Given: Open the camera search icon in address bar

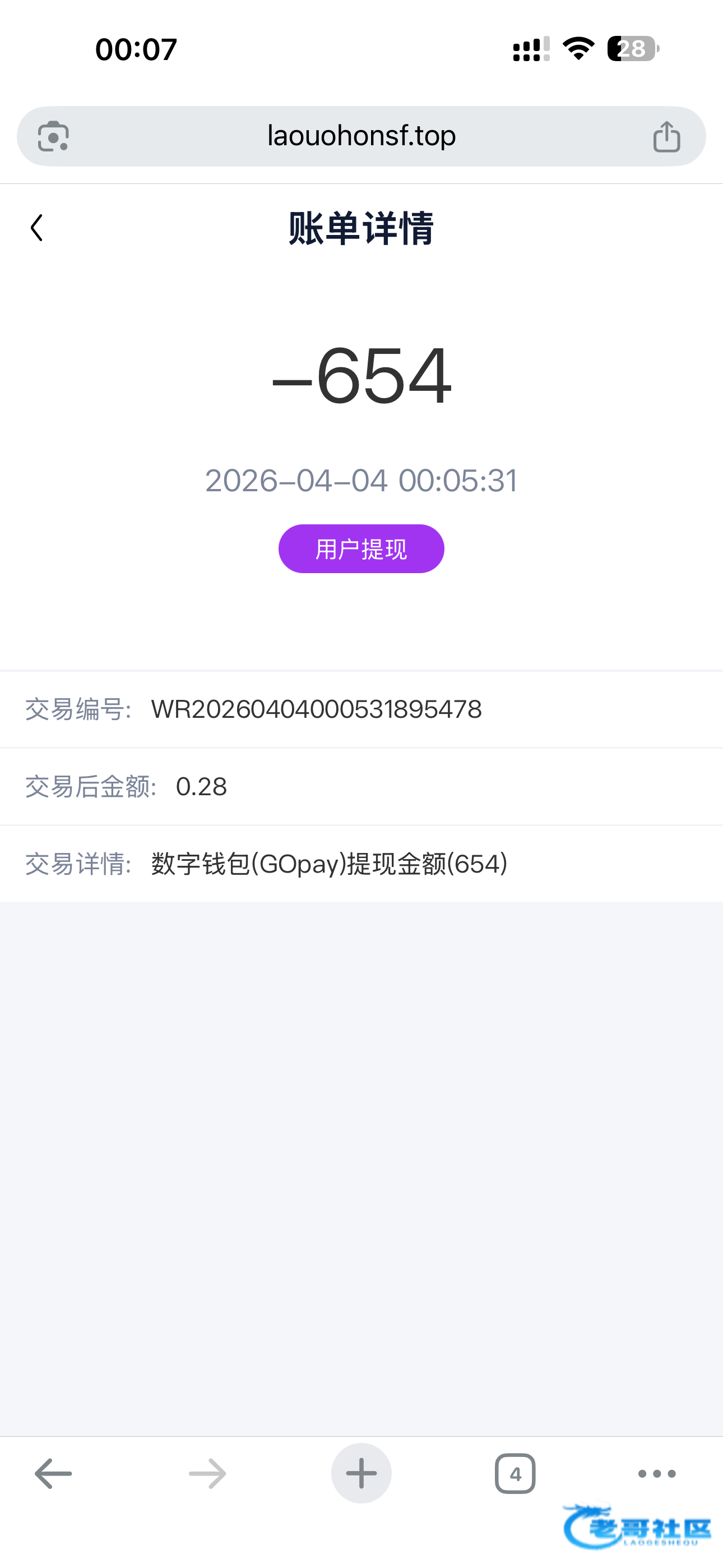Looking at the screenshot, I should [54, 136].
